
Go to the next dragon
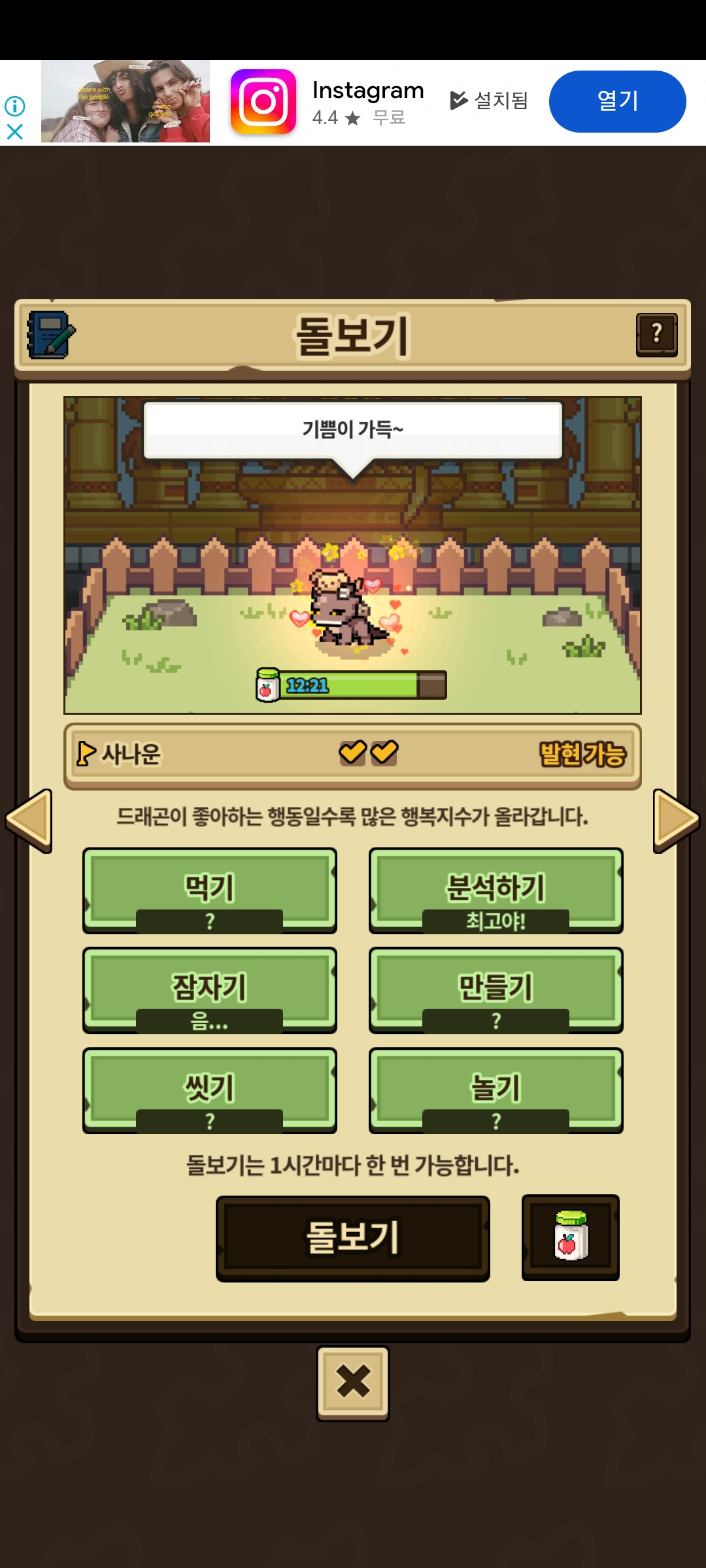pyautogui.click(x=676, y=820)
